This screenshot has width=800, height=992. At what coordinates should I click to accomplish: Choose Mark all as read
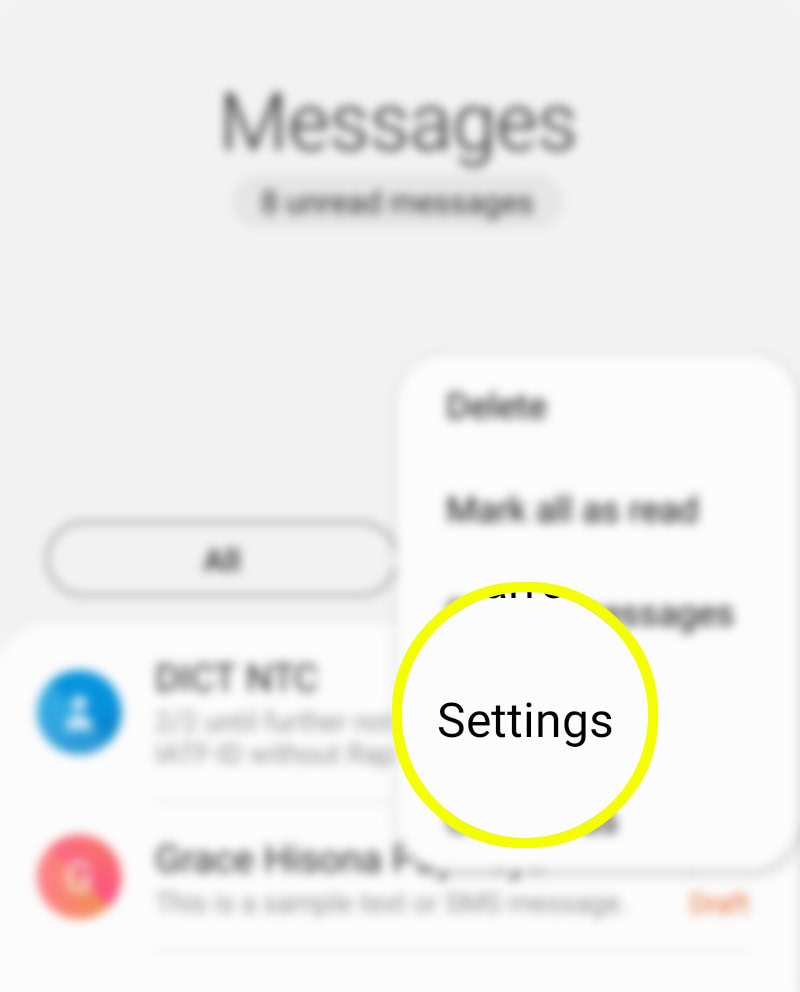coord(571,509)
